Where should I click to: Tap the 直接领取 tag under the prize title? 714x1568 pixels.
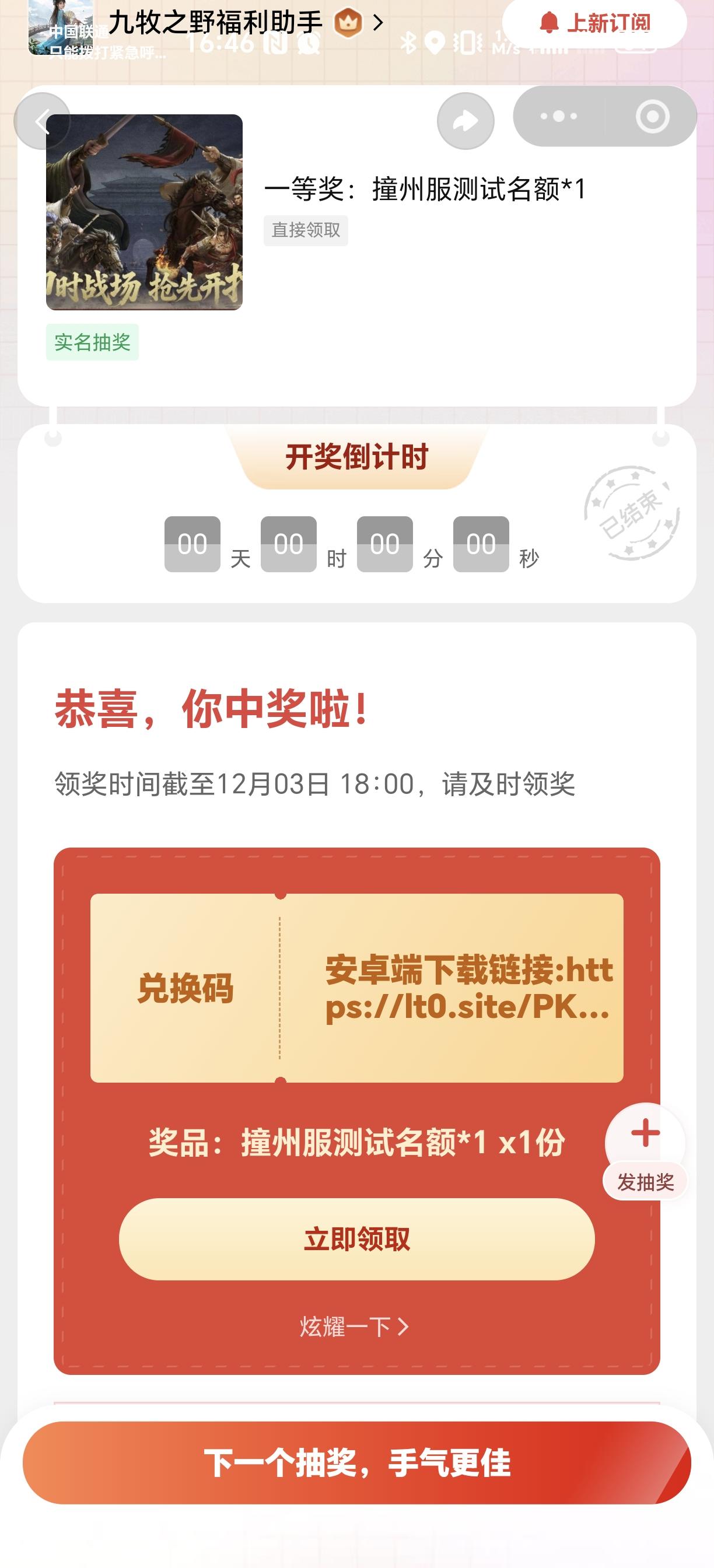tap(306, 230)
